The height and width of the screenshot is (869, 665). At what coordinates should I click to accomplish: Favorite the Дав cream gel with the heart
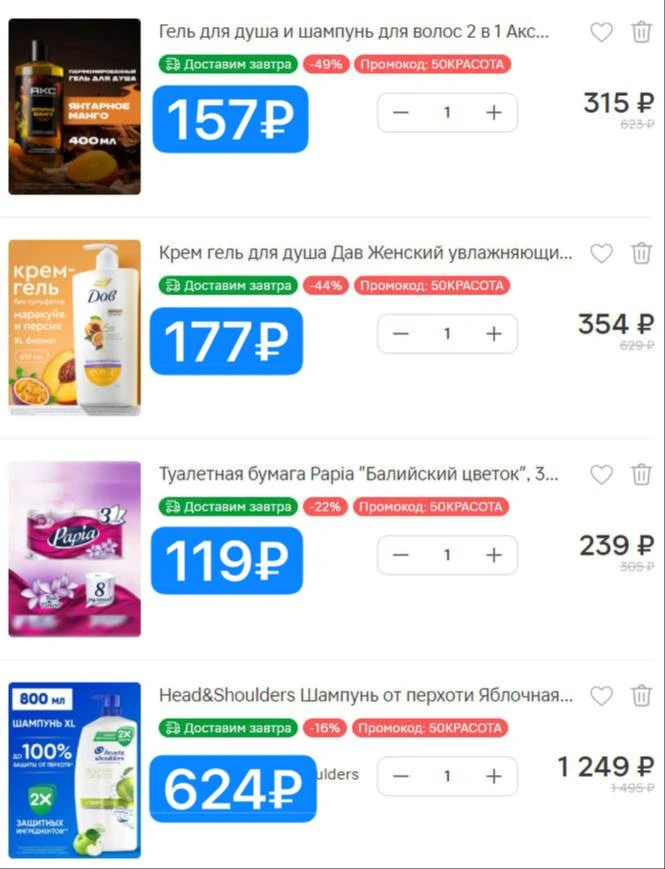tap(601, 253)
